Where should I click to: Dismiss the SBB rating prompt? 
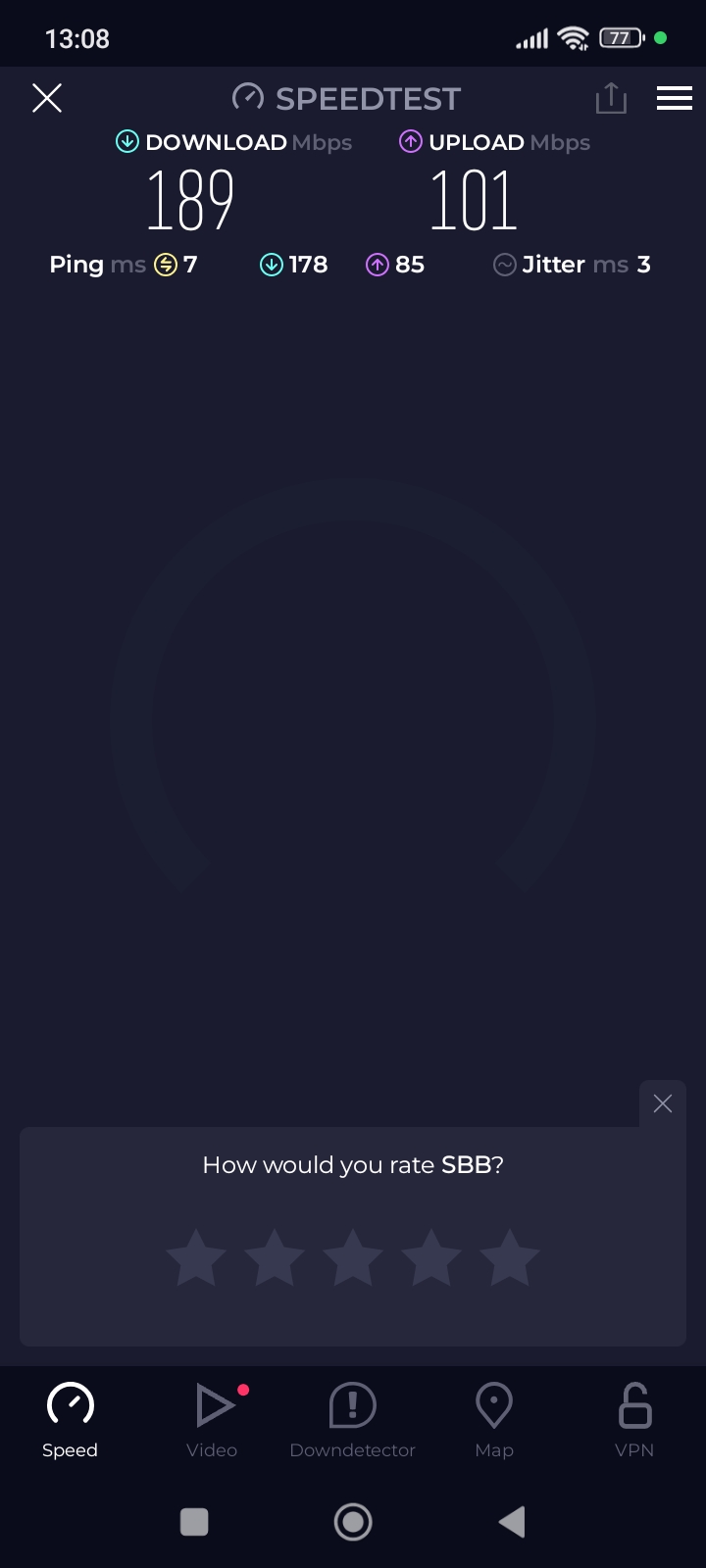click(663, 1103)
